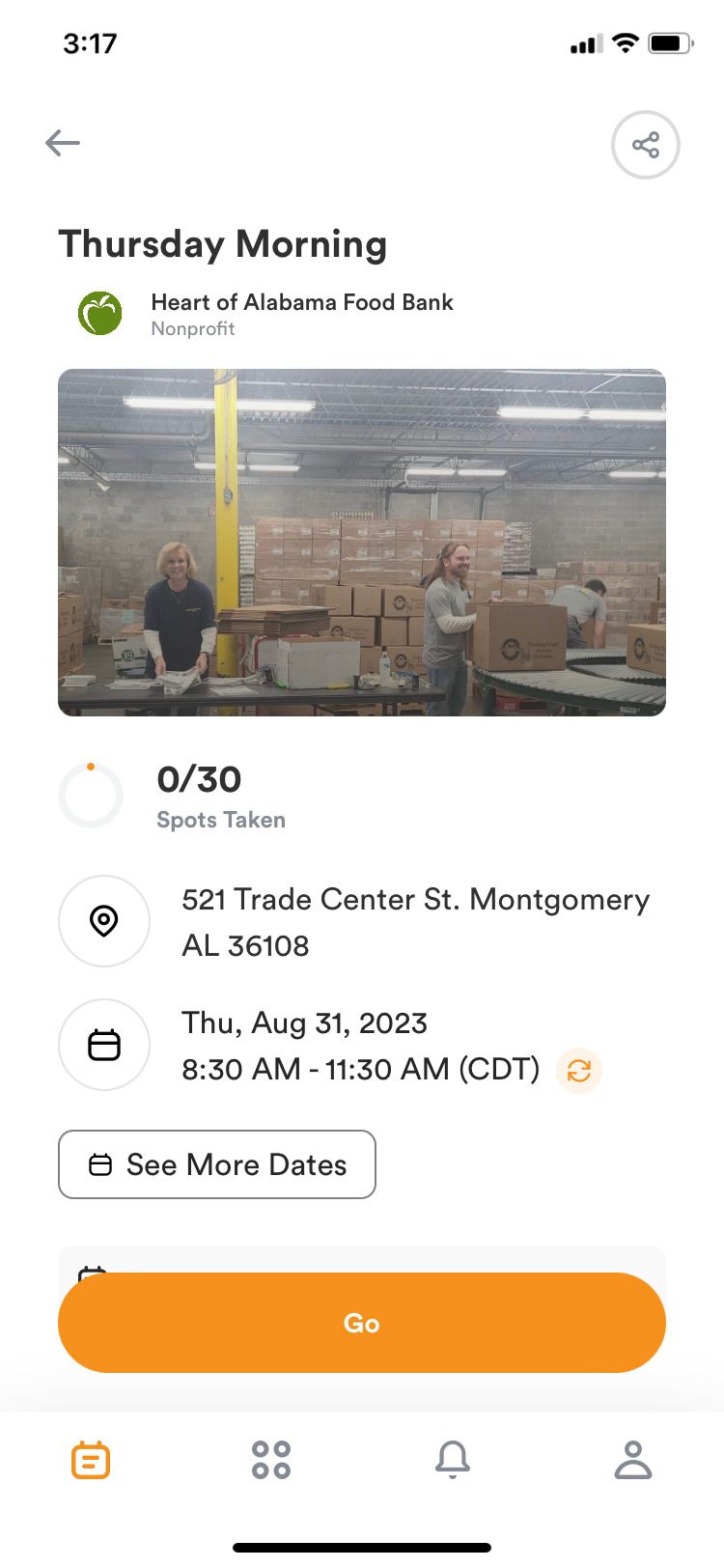Screen dimensions: 724x1568
Task: Tap the battery indicator in the status bar
Action: click(668, 42)
